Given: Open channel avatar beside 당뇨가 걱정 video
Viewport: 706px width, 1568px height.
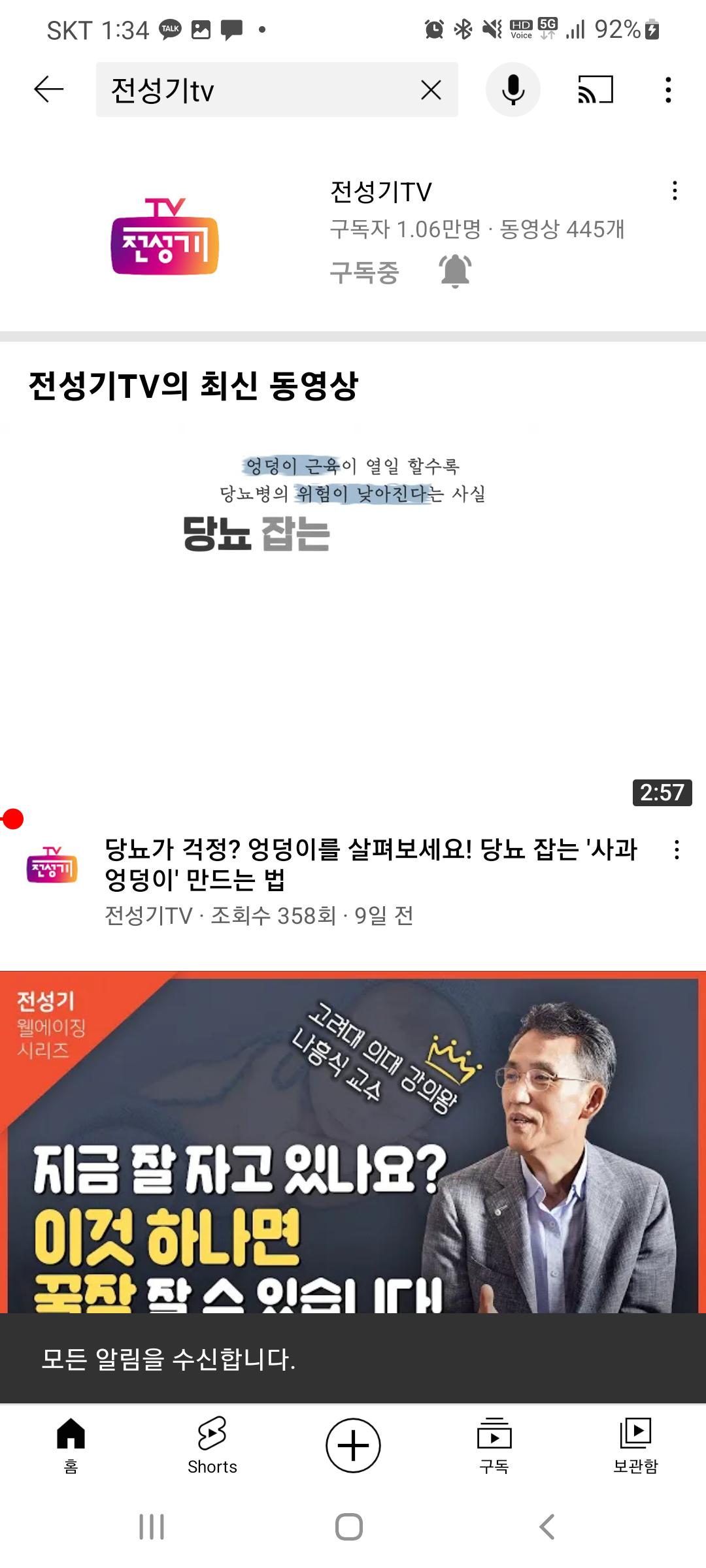Looking at the screenshot, I should (x=52, y=866).
